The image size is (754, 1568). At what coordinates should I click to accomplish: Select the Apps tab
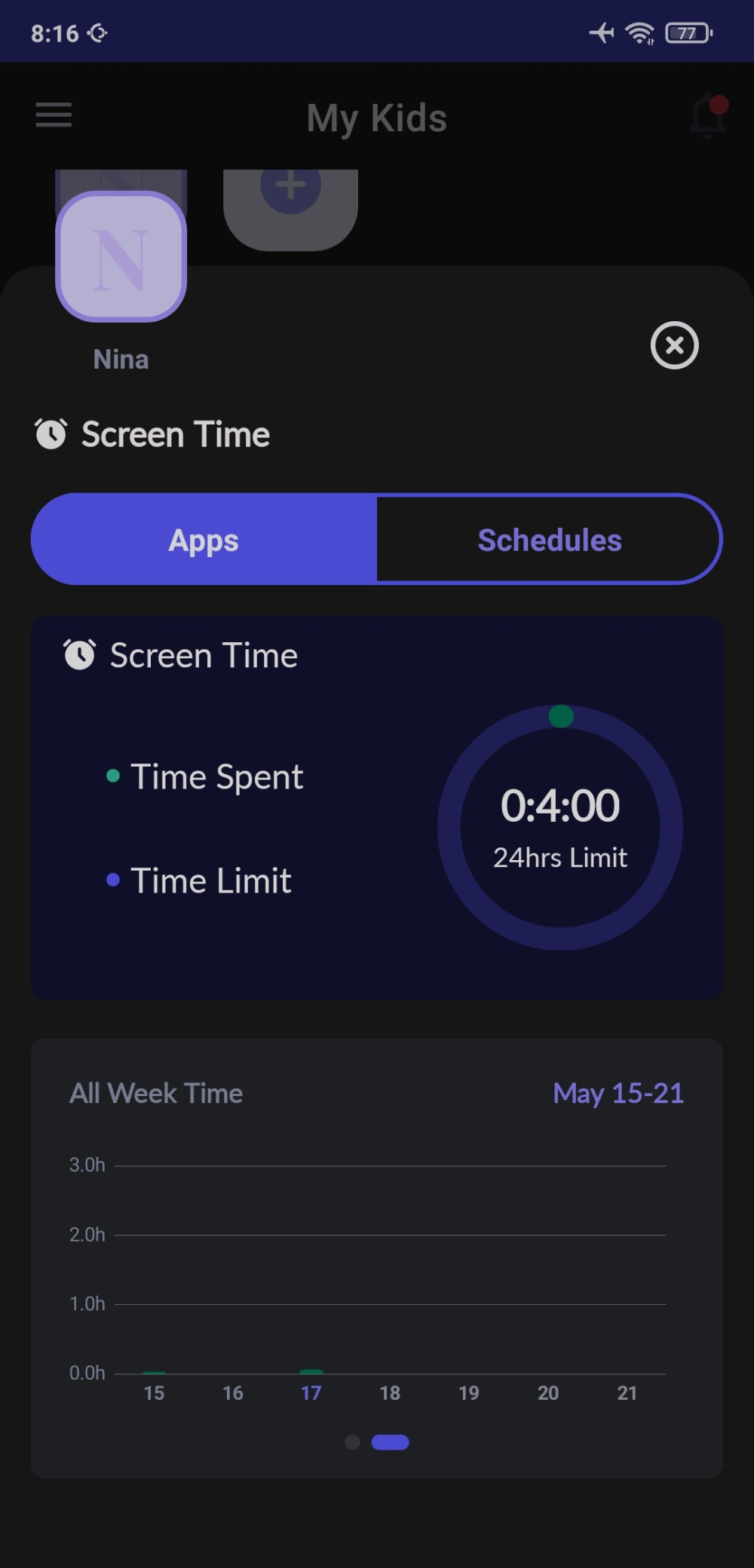(x=204, y=539)
